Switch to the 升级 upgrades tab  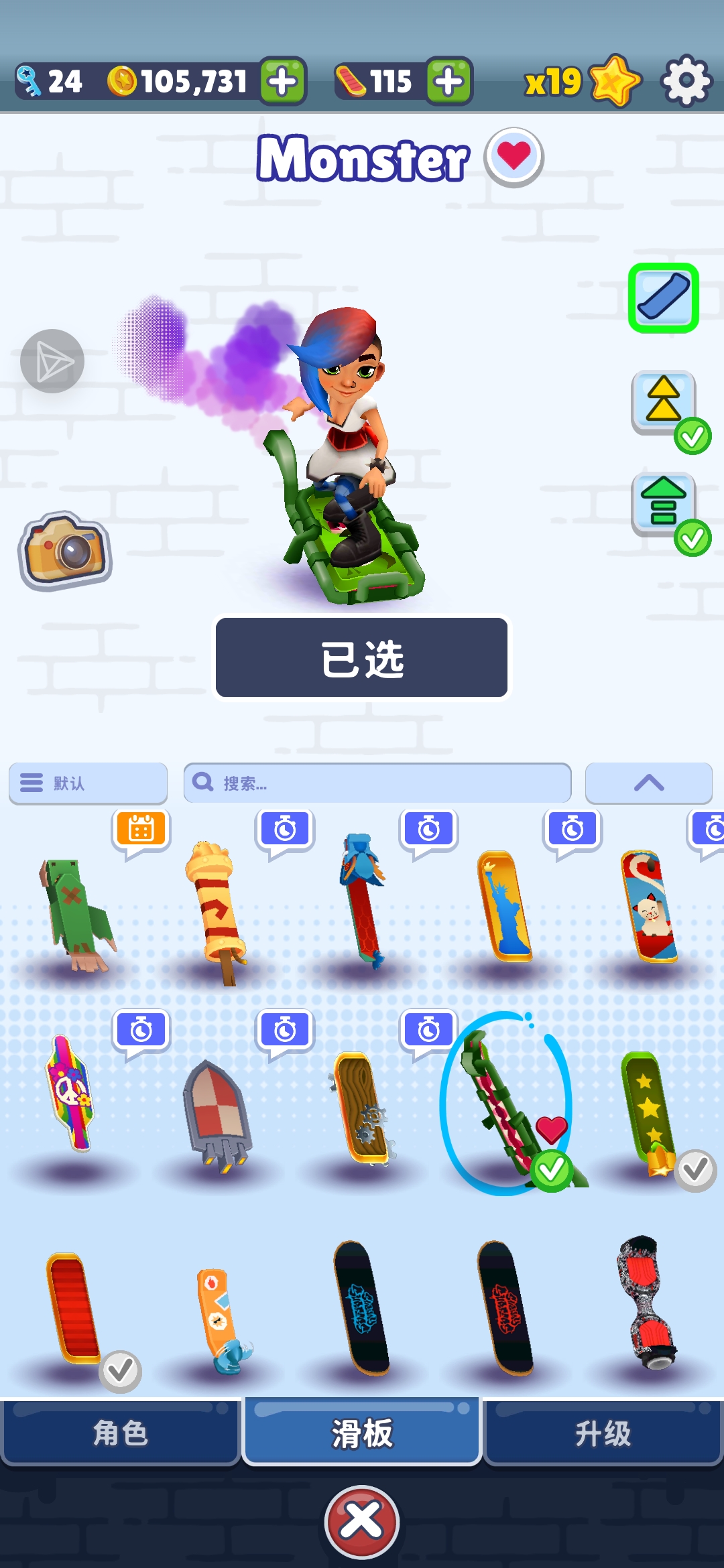[x=603, y=1433]
